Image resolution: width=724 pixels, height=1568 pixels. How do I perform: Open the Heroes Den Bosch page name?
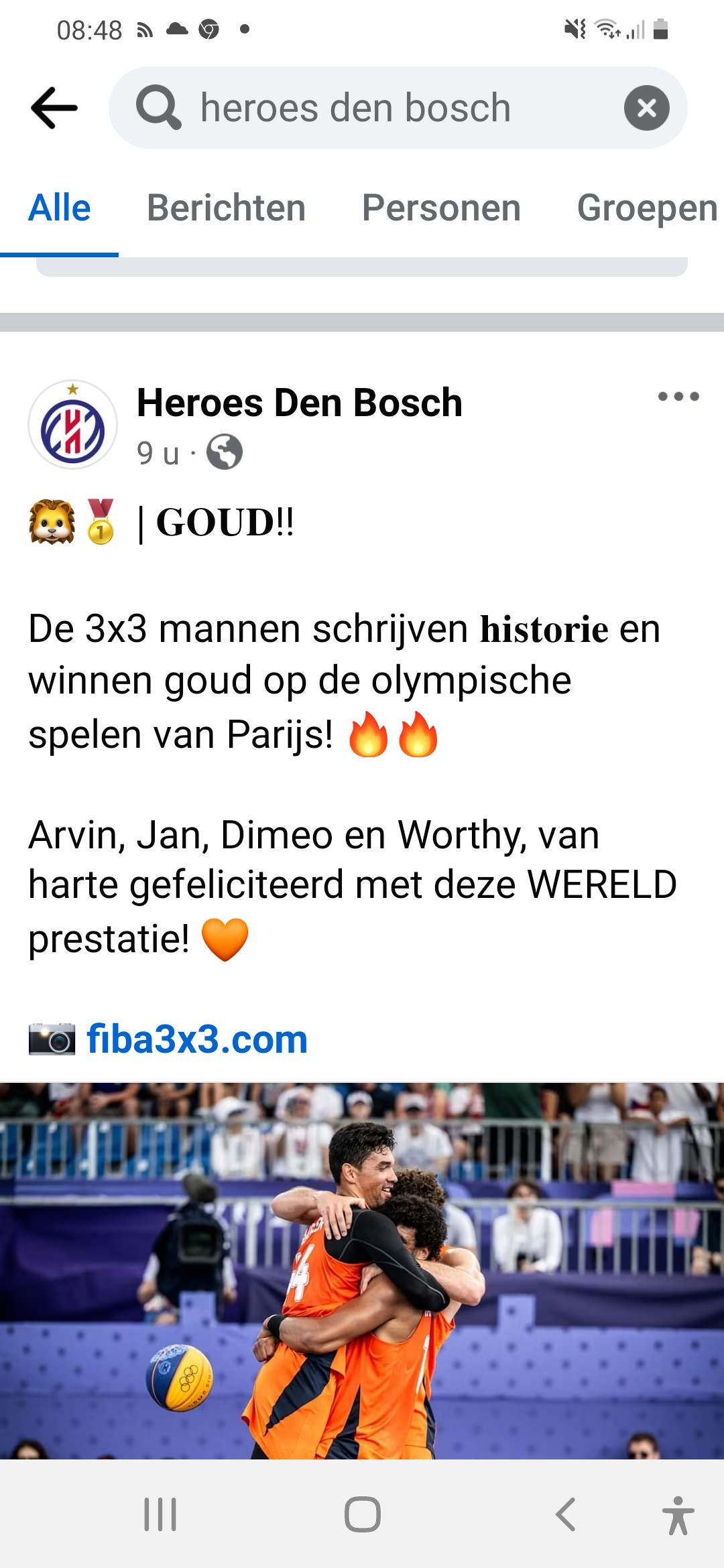point(299,403)
